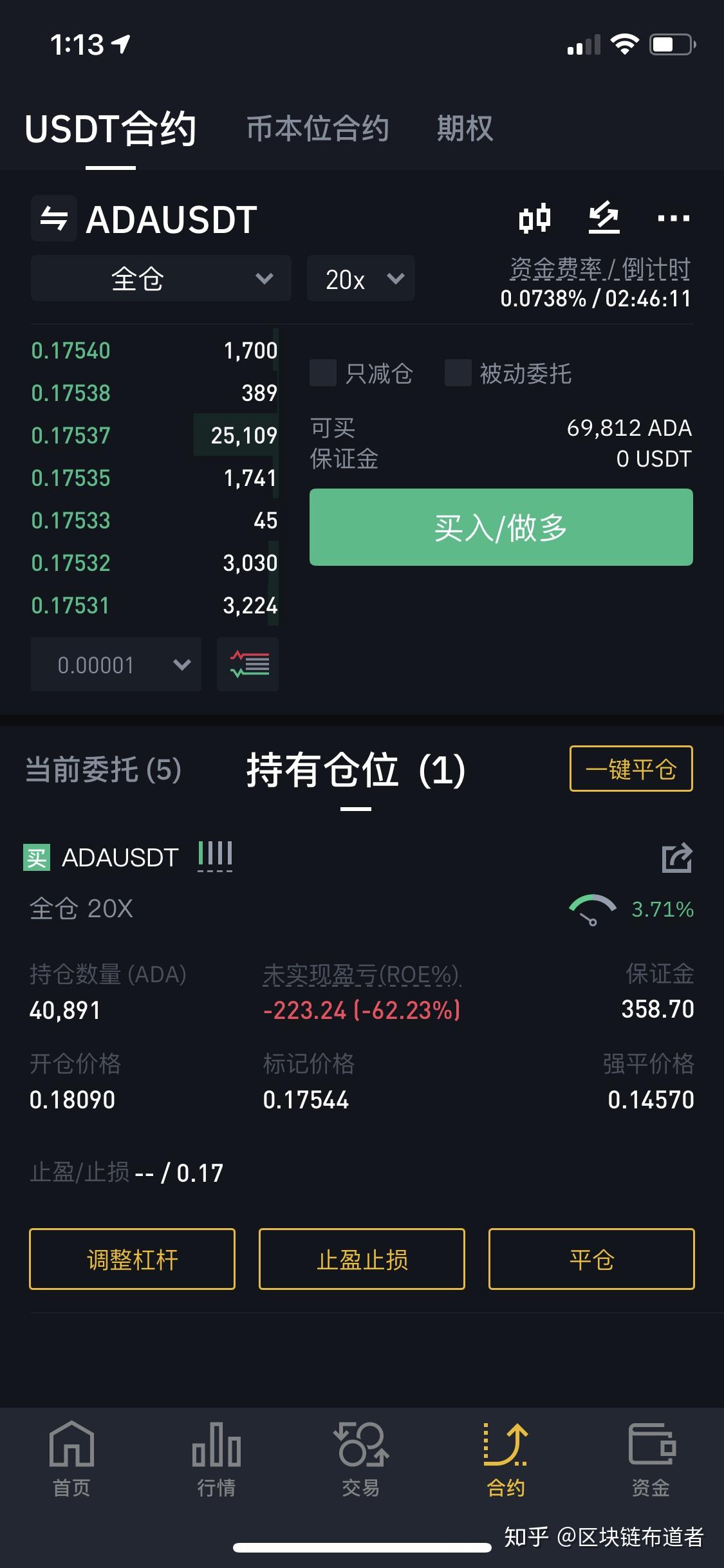Open the more options ellipsis menu icon
The width and height of the screenshot is (724, 1568).
672,219
